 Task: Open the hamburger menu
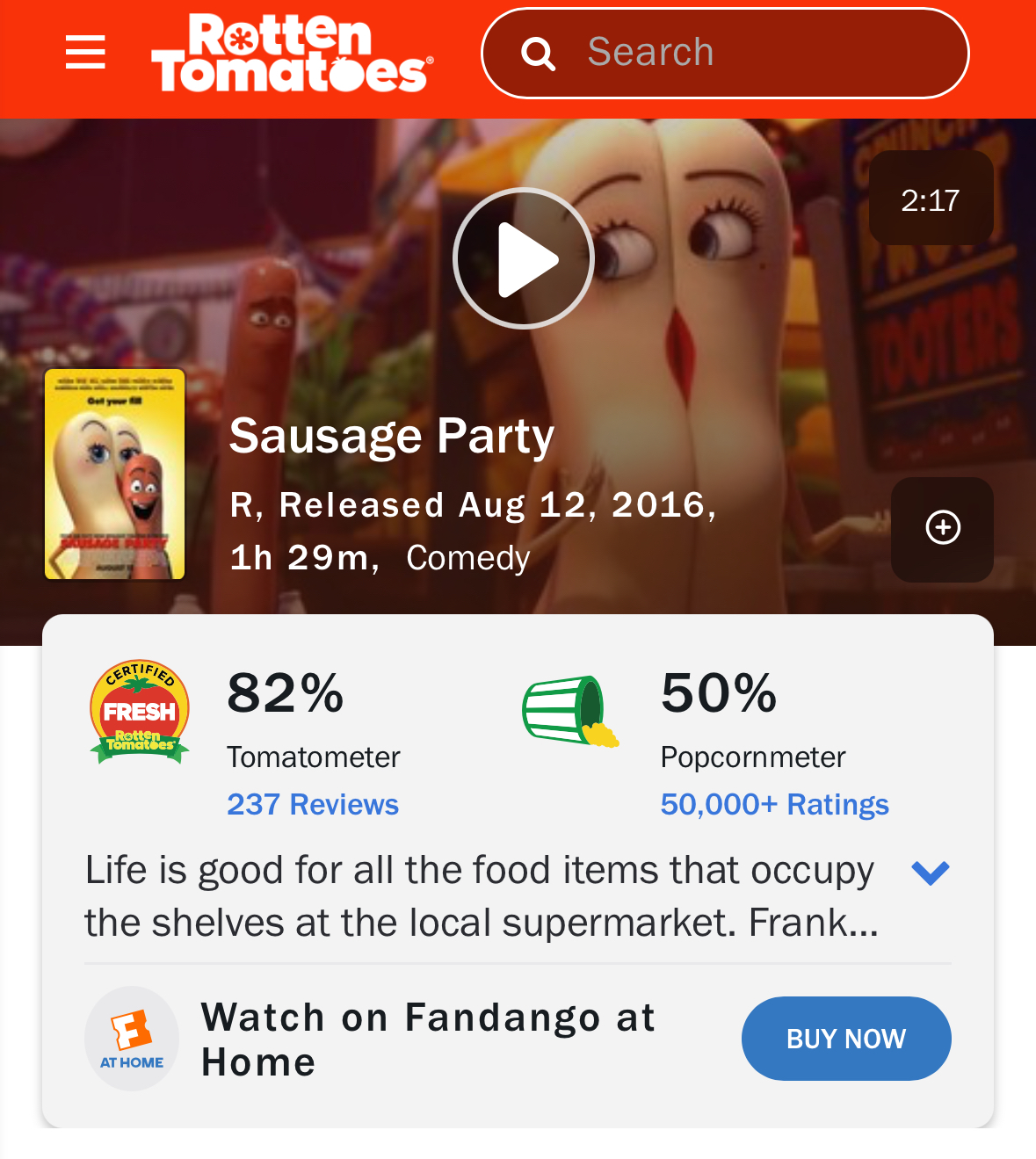(x=85, y=53)
